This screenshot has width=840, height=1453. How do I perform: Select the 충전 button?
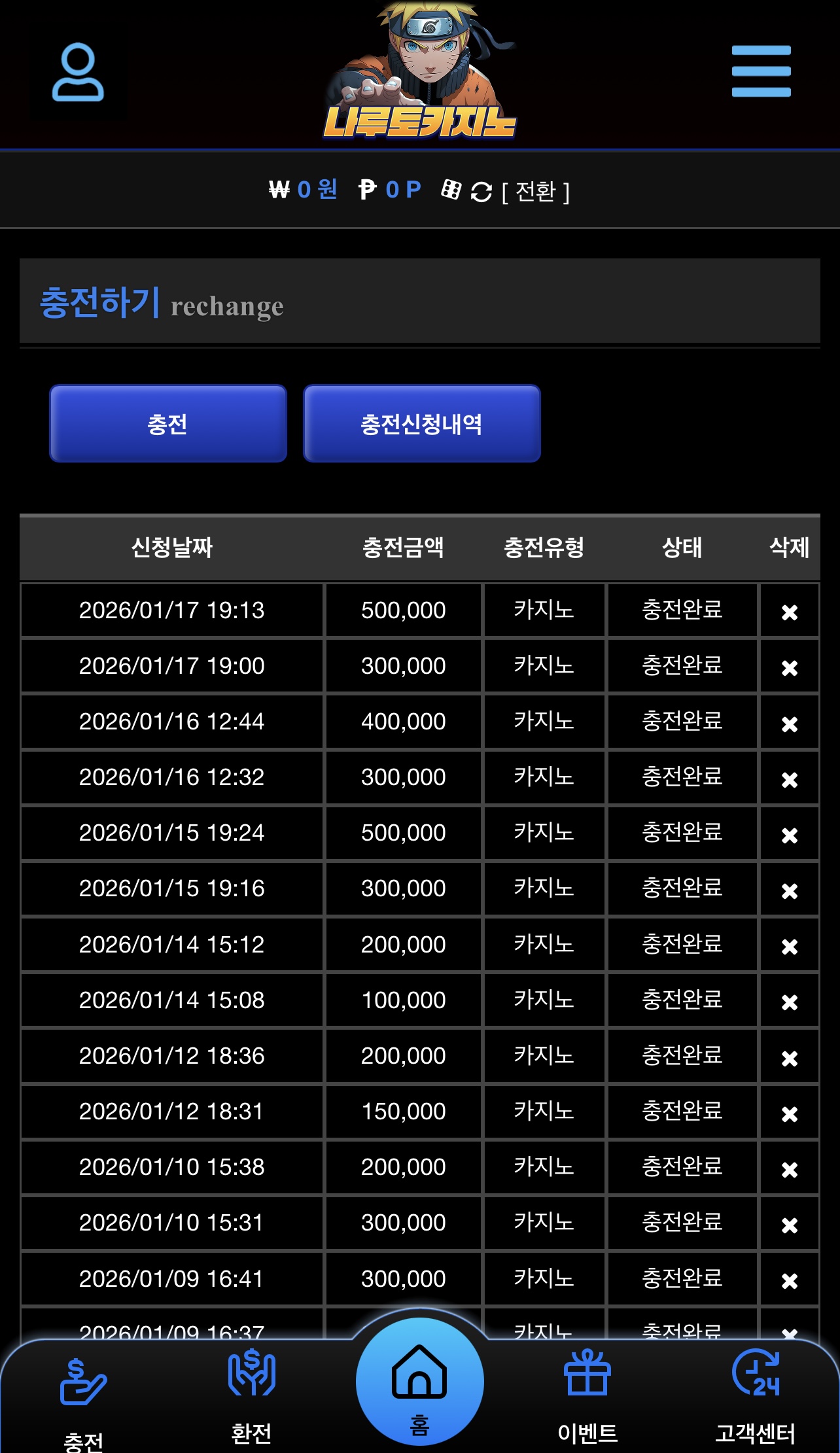click(x=168, y=424)
